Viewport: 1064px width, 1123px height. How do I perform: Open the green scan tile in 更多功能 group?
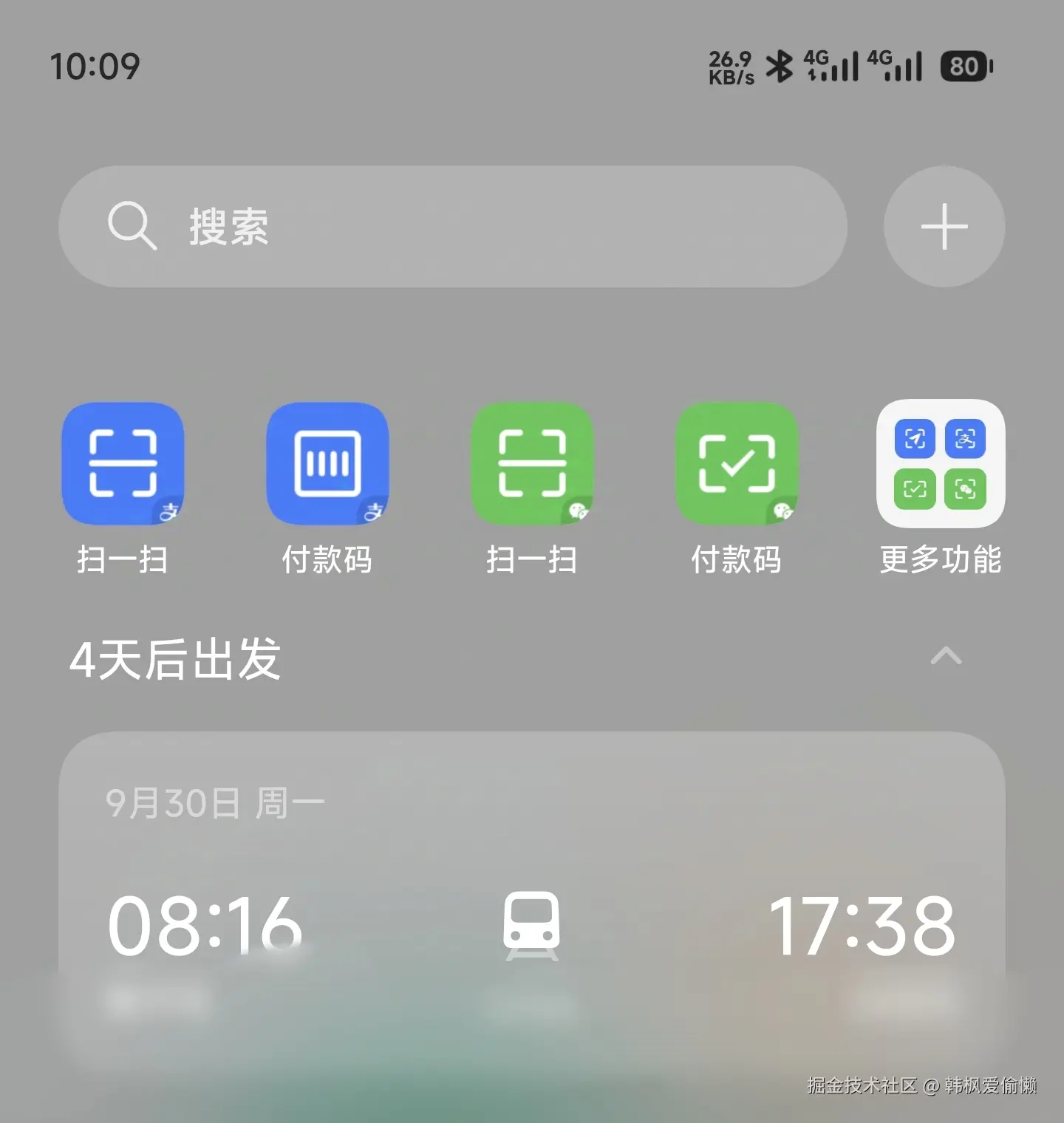pyautogui.click(x=915, y=489)
